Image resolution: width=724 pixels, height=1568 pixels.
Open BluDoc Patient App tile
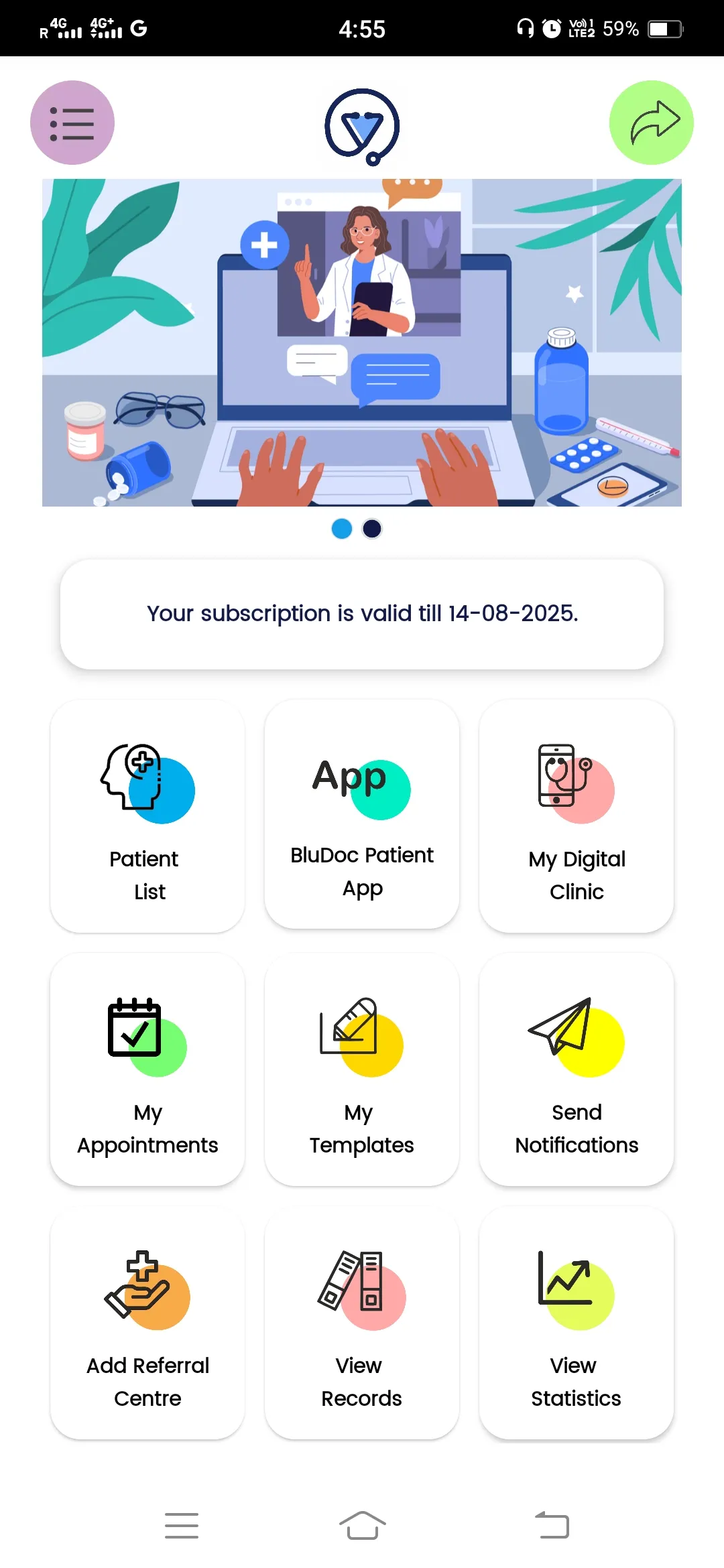point(362,814)
